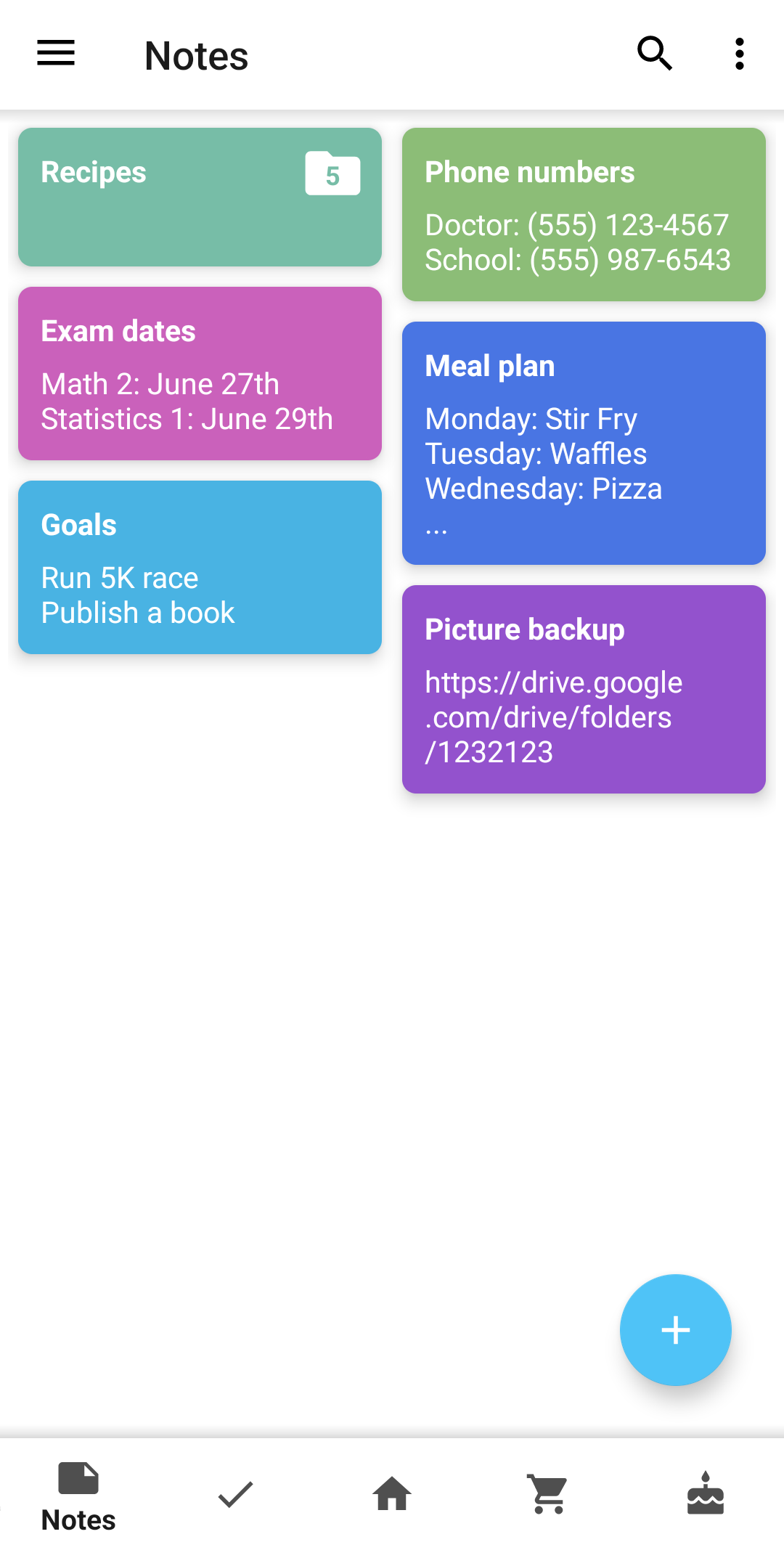The image size is (784, 1550).
Task: Open the three-dot overflow menu
Action: point(739,54)
